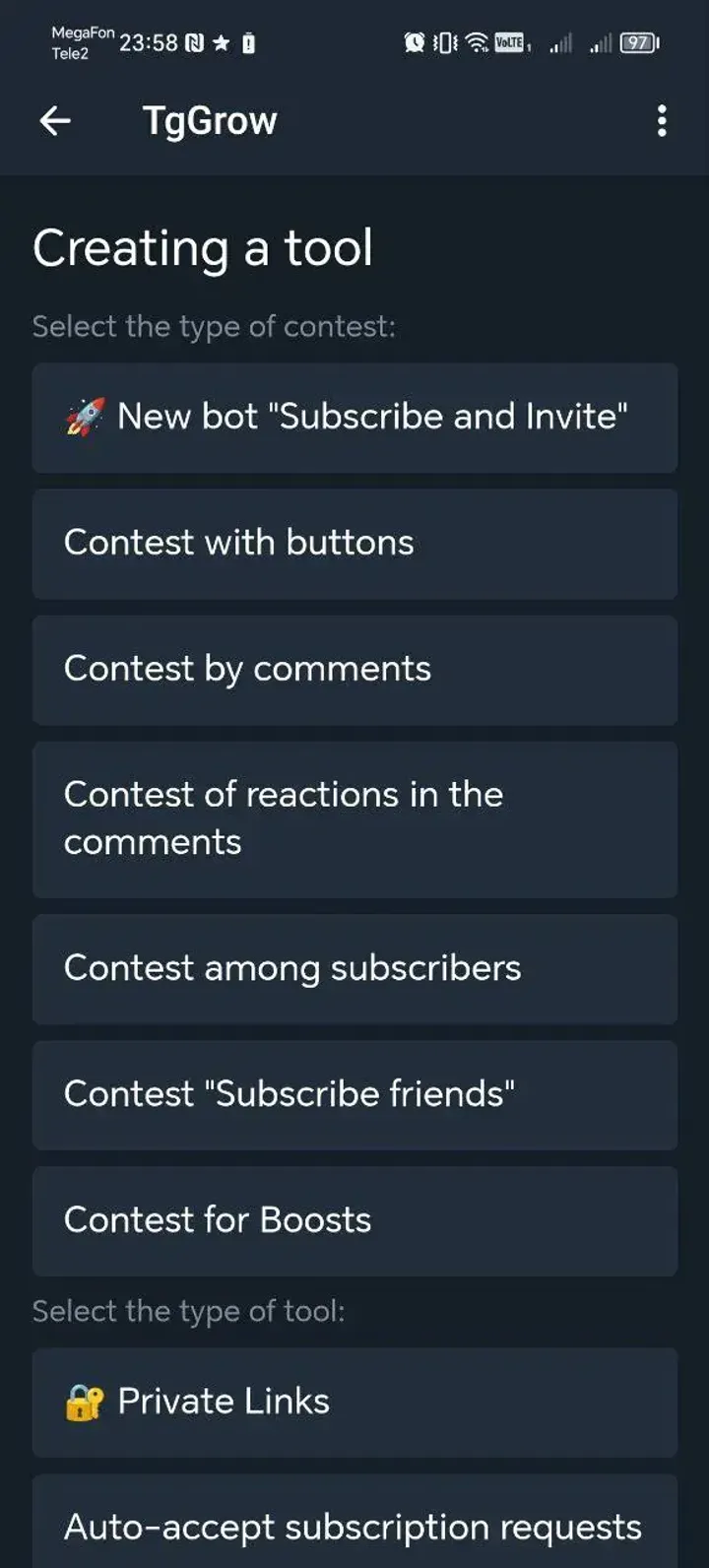Tap the star icon beside the clock

pyautogui.click(x=223, y=42)
